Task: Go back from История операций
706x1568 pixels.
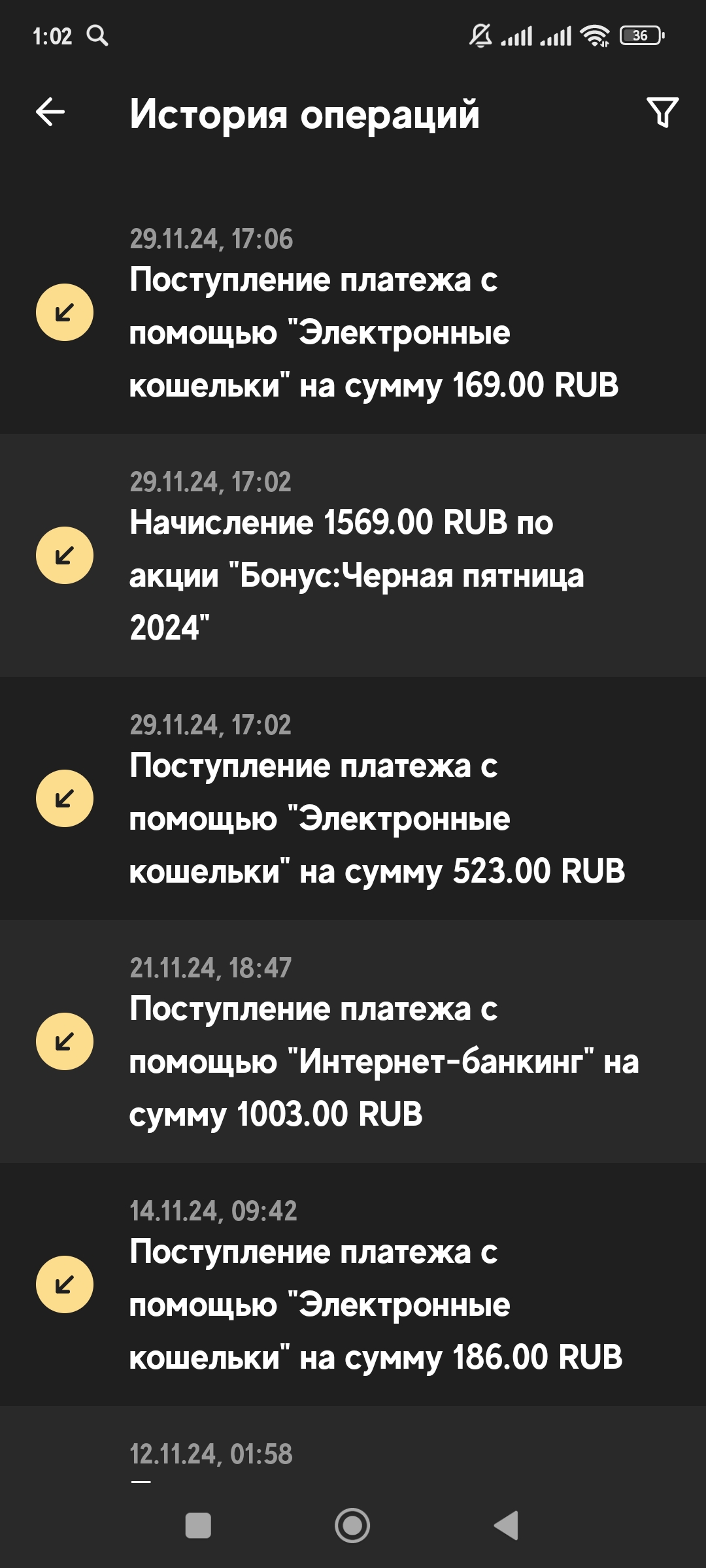Action: (x=50, y=112)
